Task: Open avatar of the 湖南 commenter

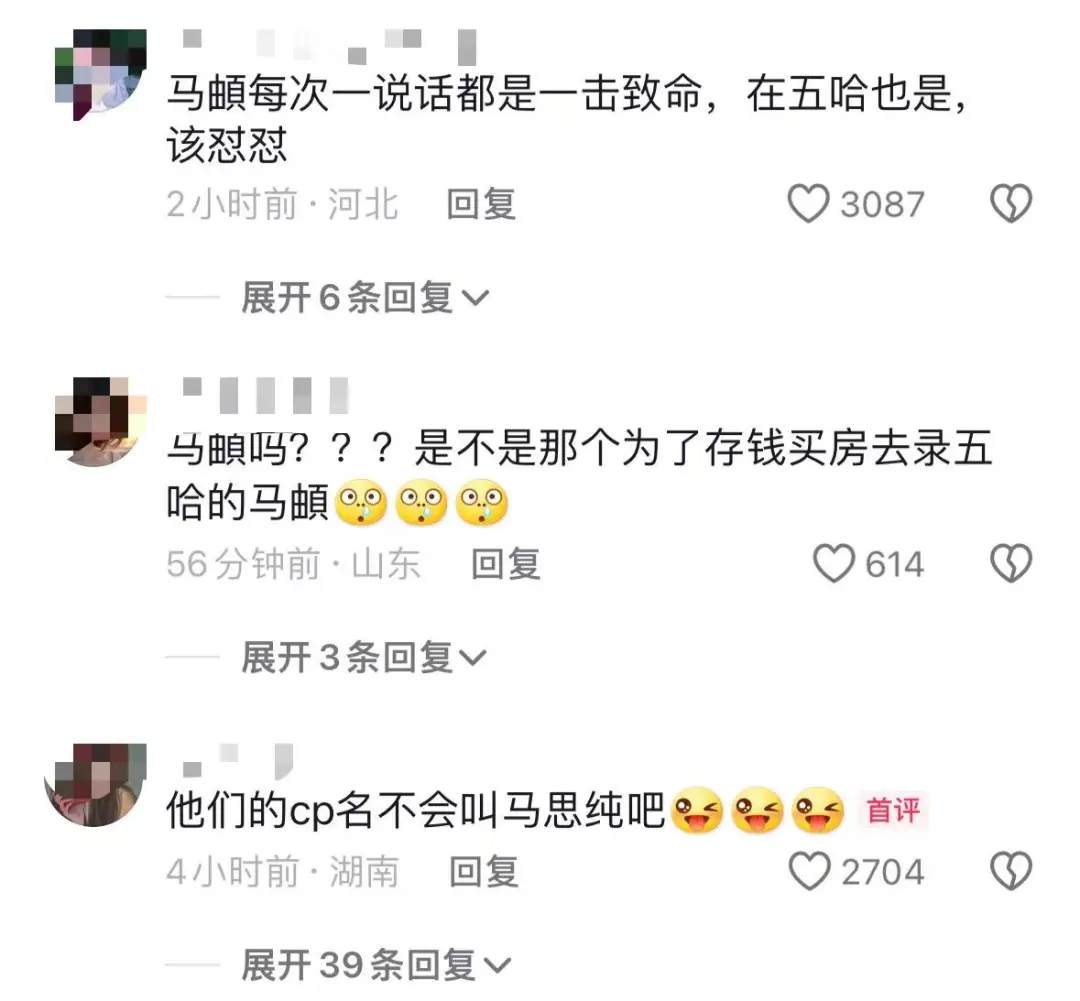Action: (x=95, y=785)
